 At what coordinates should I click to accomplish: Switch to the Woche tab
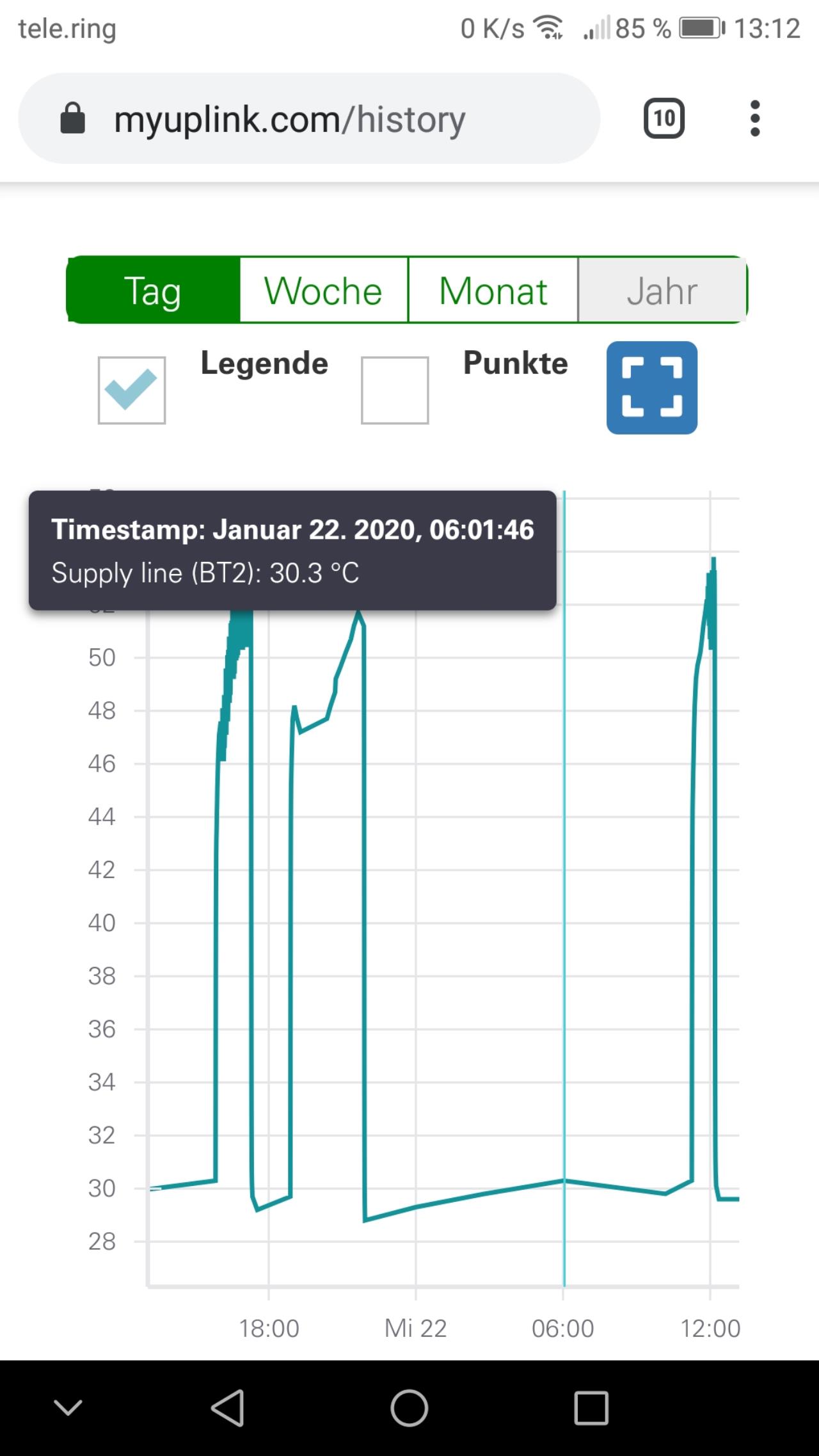pos(324,291)
